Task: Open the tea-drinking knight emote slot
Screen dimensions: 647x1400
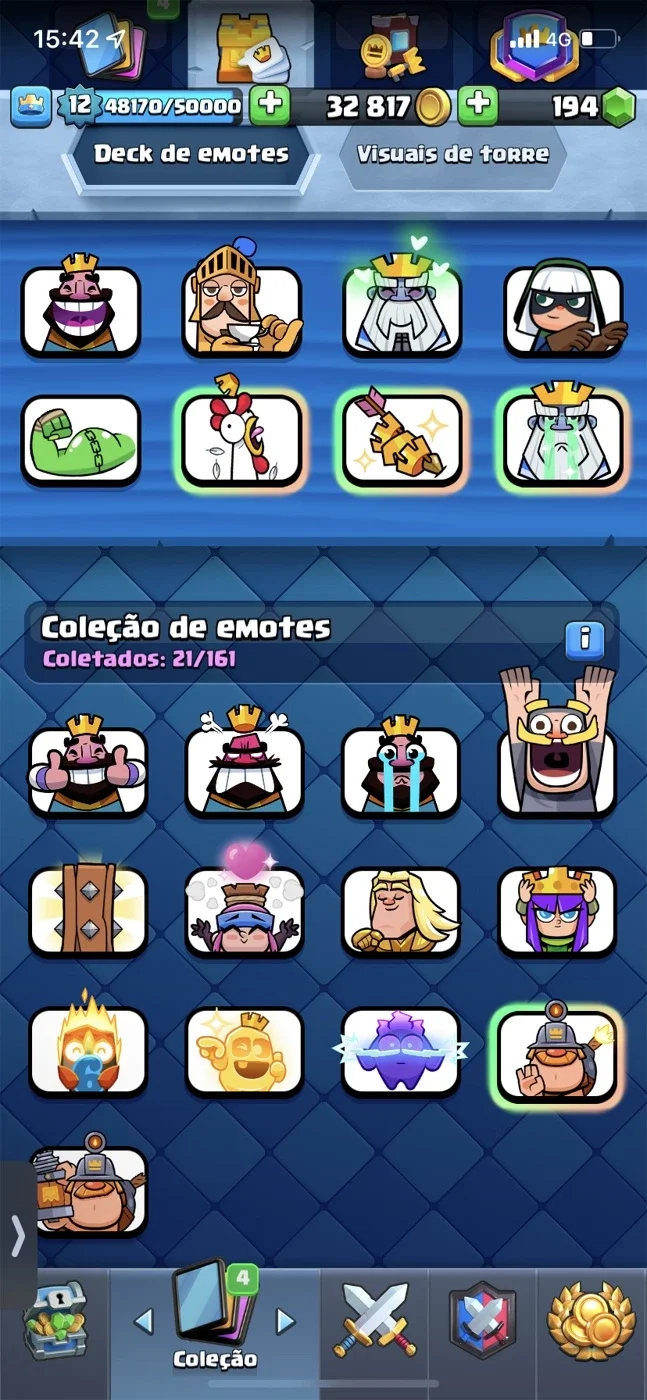Action: coord(241,302)
